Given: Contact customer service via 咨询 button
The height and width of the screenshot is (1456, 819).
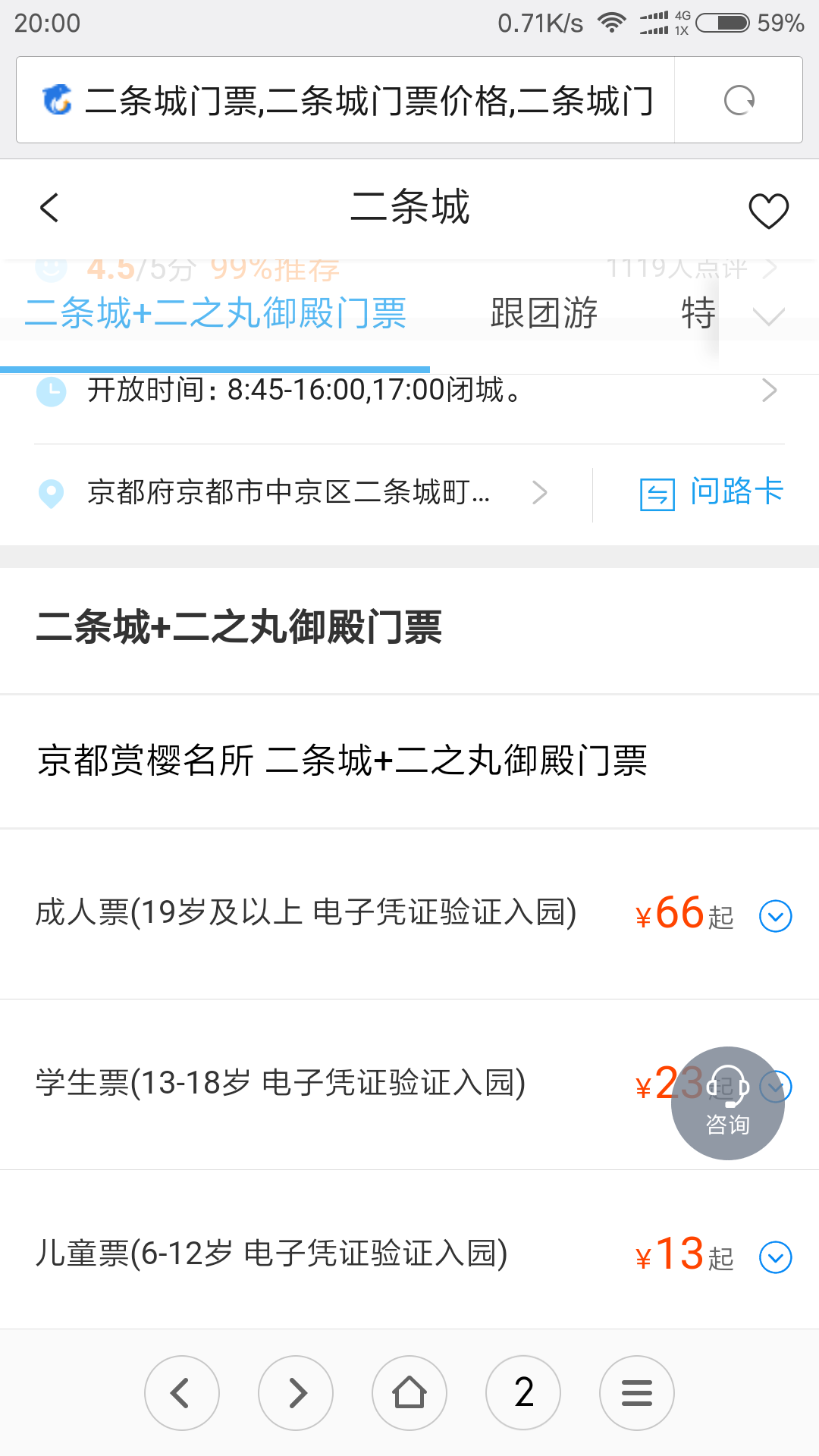Looking at the screenshot, I should click(x=728, y=1103).
